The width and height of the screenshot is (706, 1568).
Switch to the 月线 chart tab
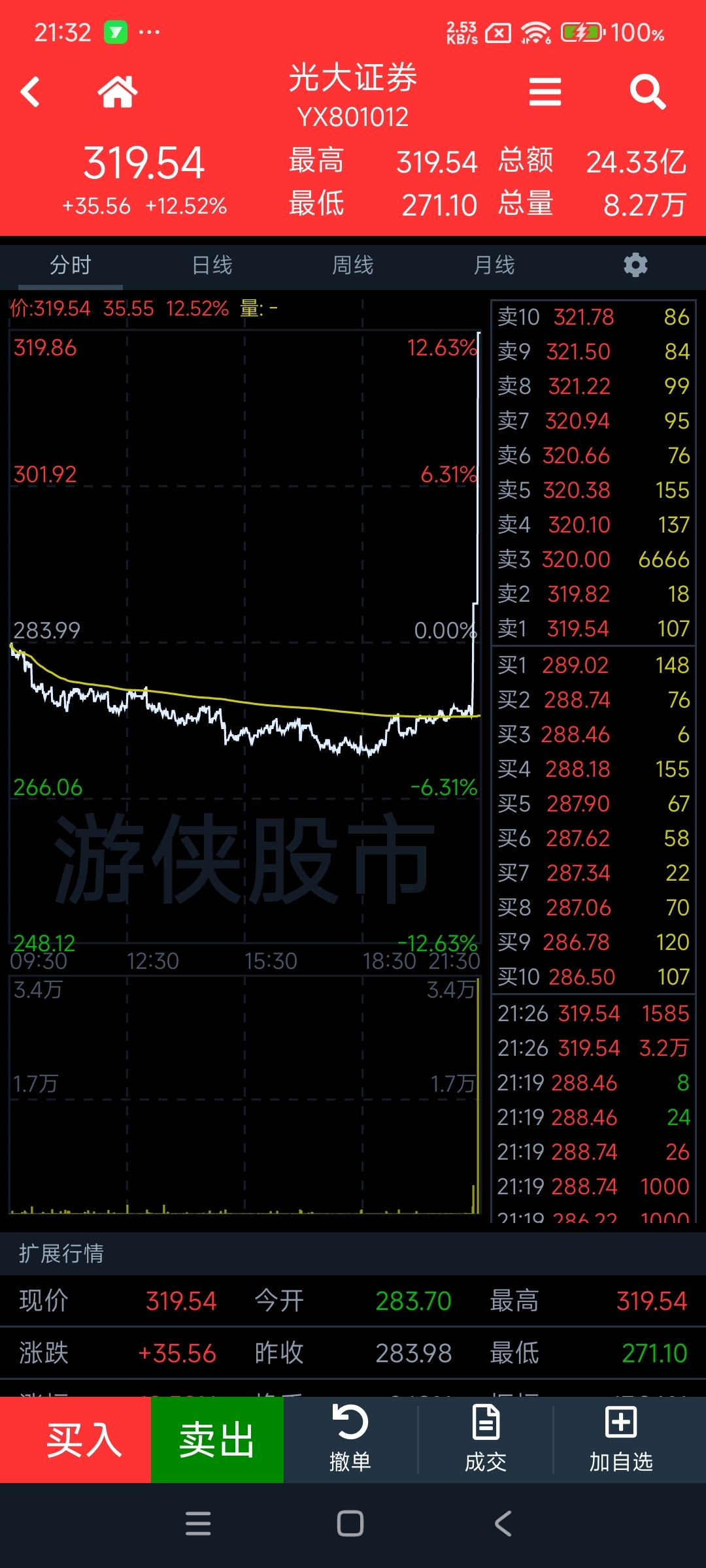pos(494,265)
